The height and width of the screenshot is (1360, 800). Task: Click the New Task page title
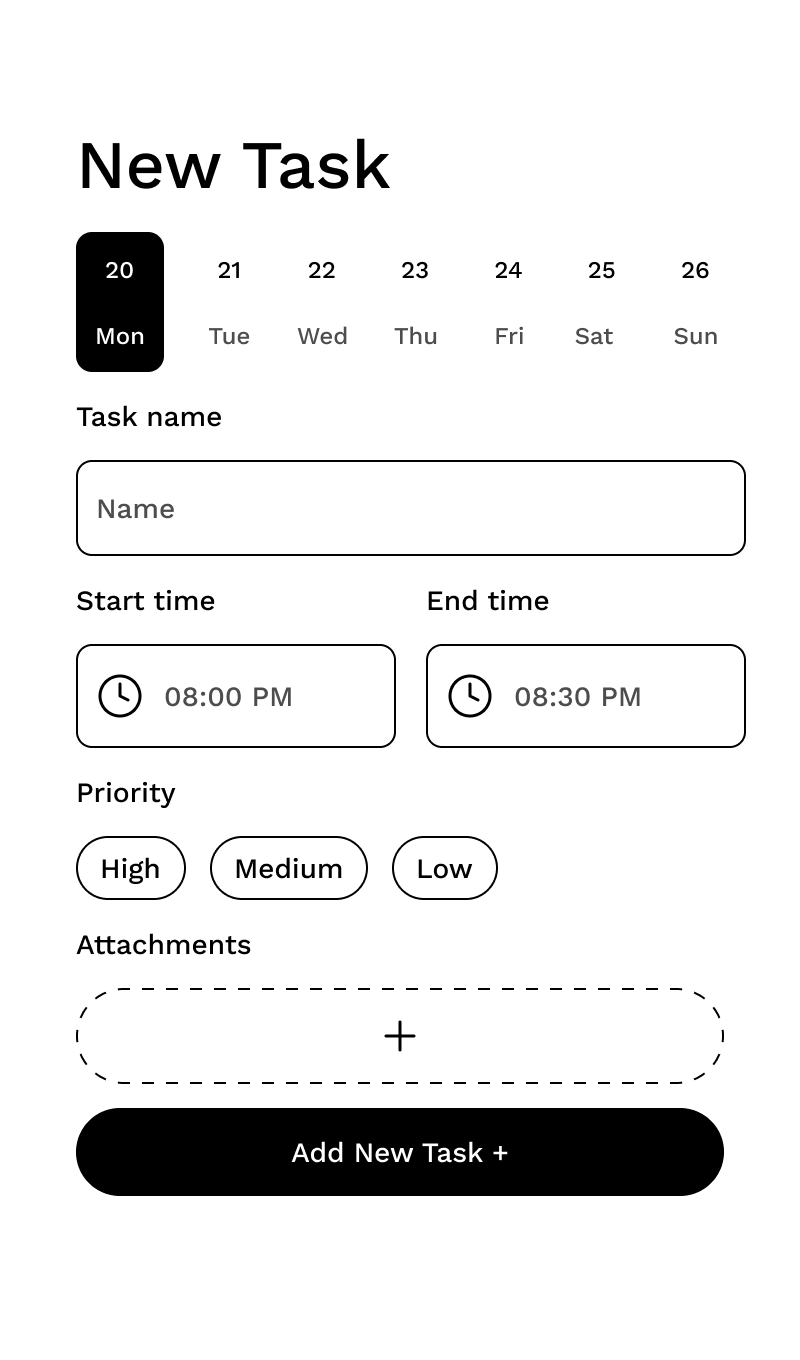tap(233, 165)
